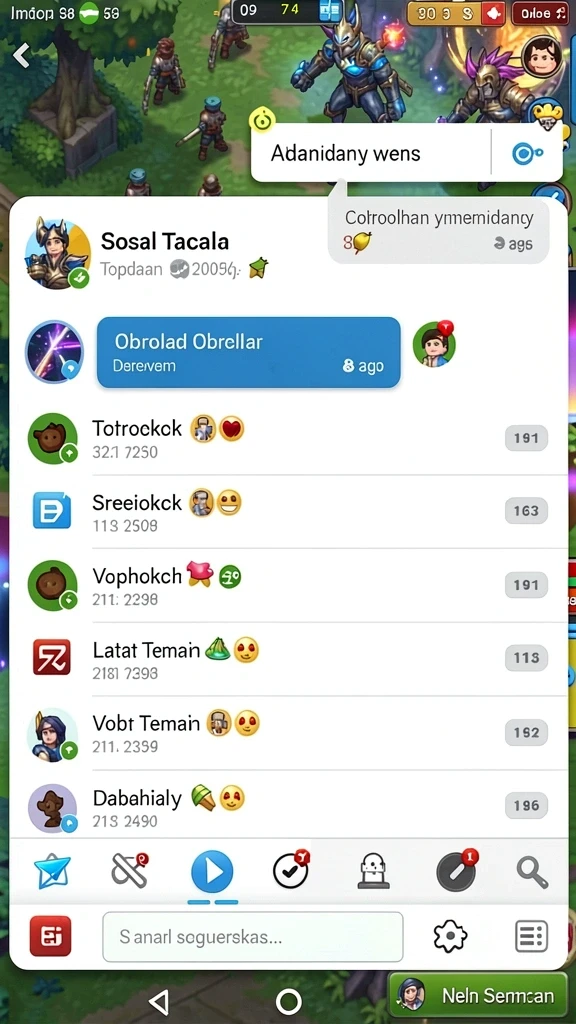Tap the system home button
This screenshot has height=1024, width=576.
(289, 1001)
